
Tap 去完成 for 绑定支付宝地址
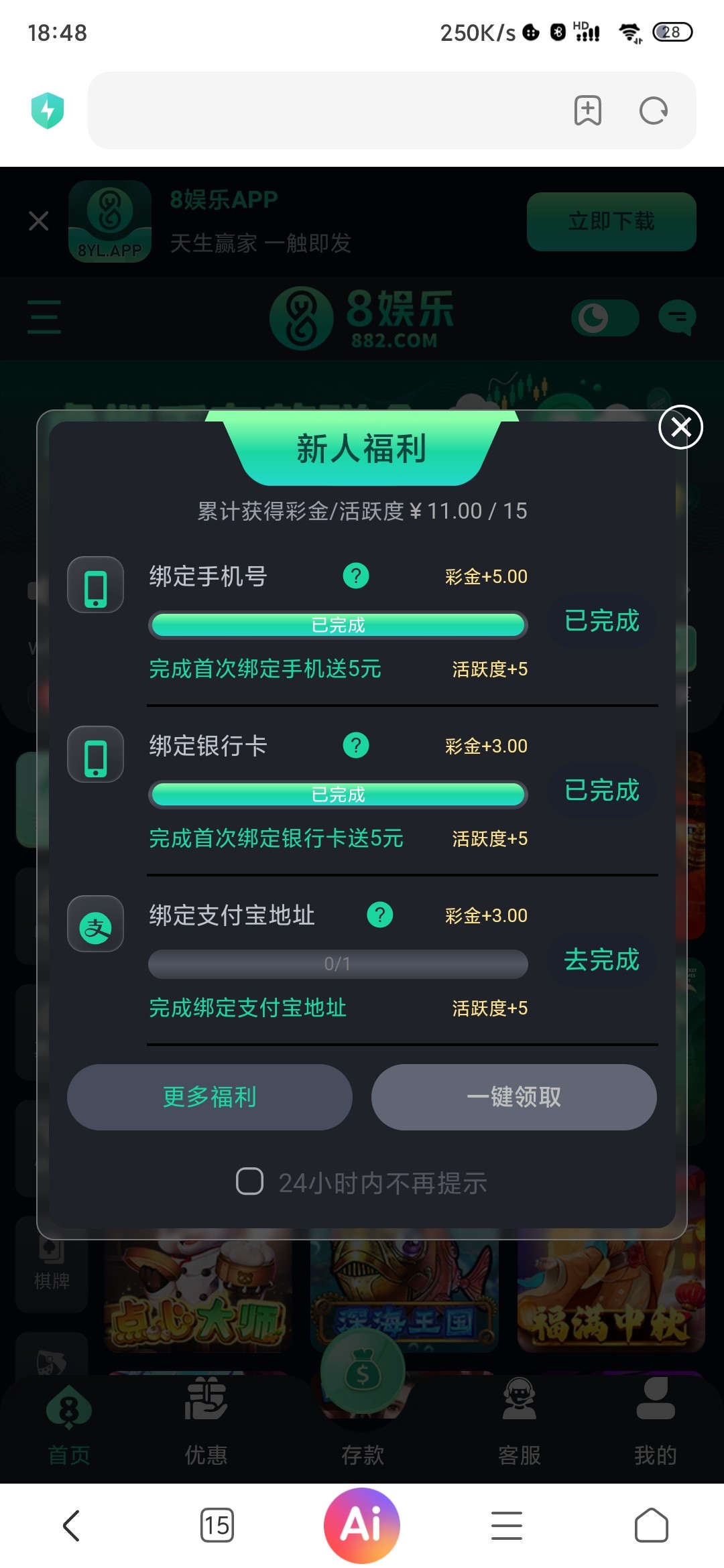click(601, 960)
